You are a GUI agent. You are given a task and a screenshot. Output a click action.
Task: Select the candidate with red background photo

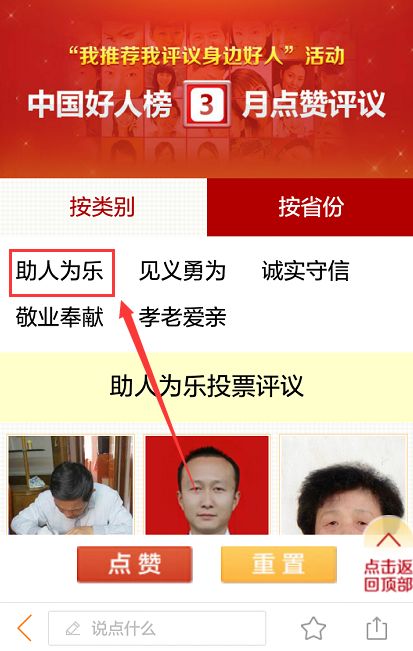click(207, 485)
